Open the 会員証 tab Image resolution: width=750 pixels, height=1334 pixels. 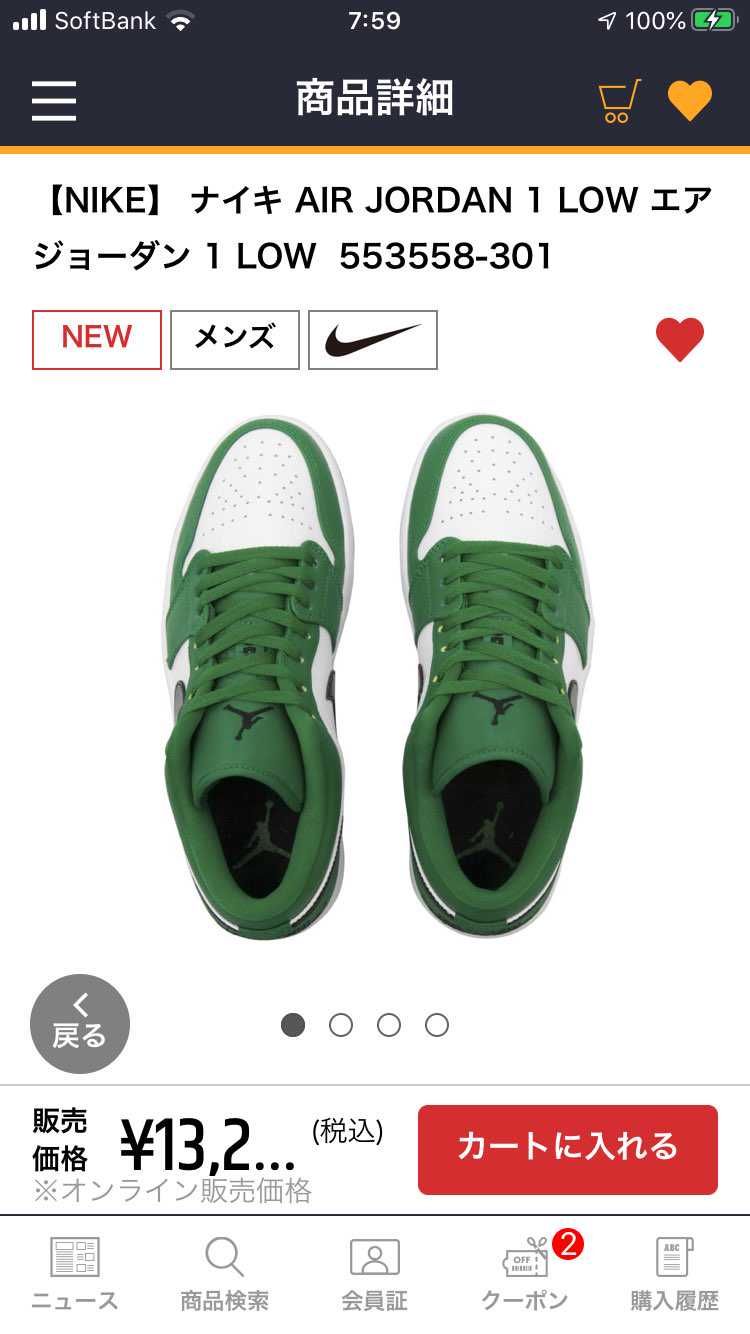tap(375, 1274)
